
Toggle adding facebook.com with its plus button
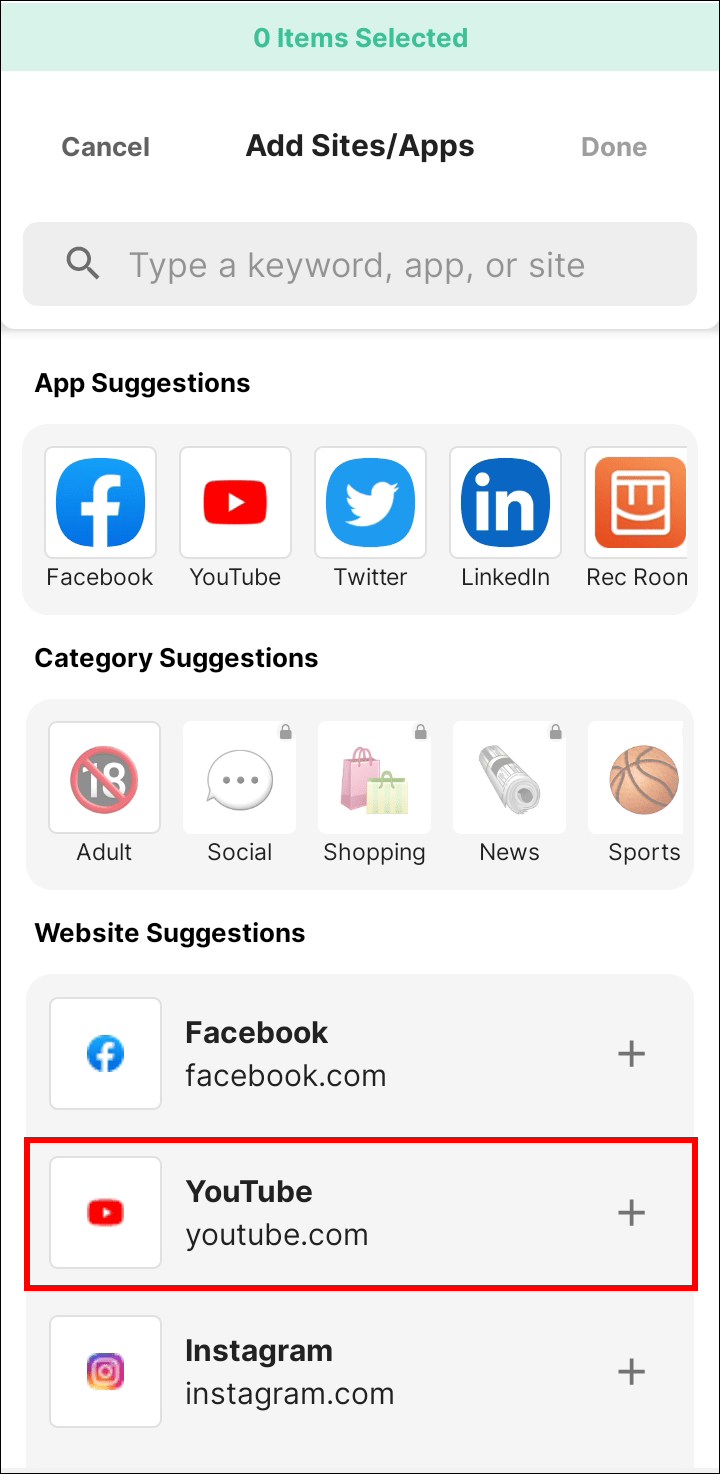(631, 1053)
